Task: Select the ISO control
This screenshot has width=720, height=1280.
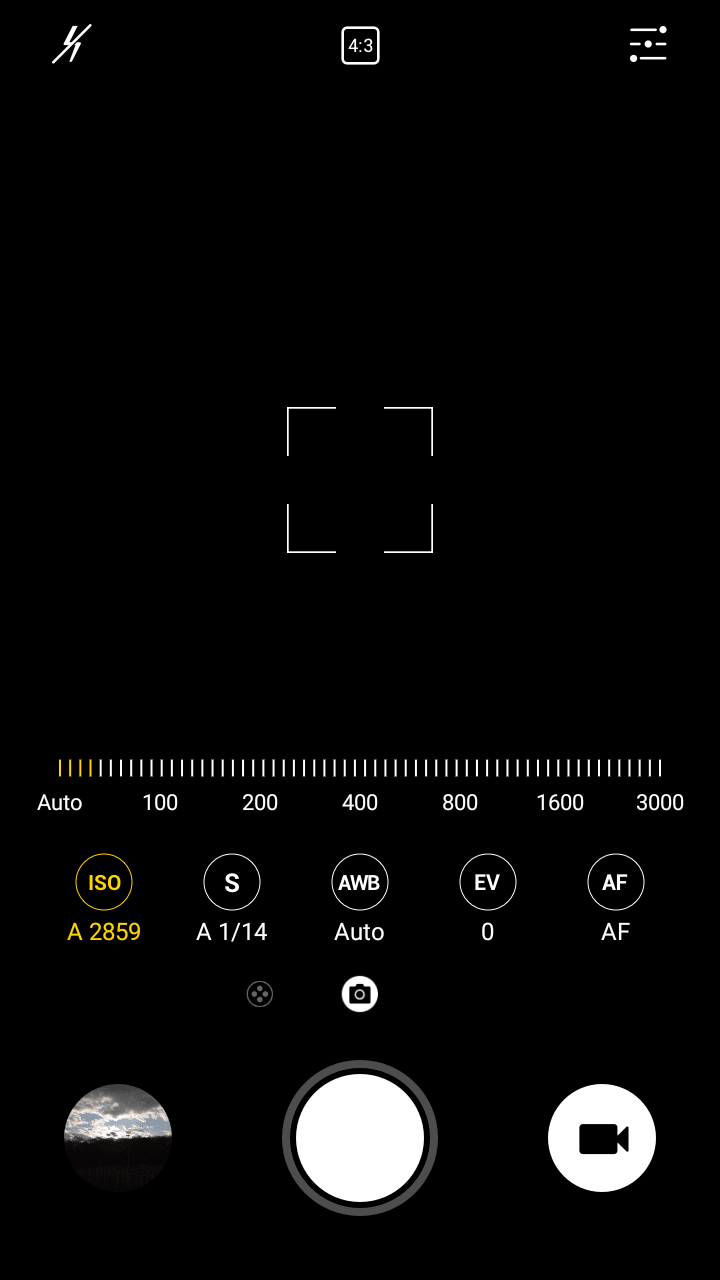Action: click(104, 882)
